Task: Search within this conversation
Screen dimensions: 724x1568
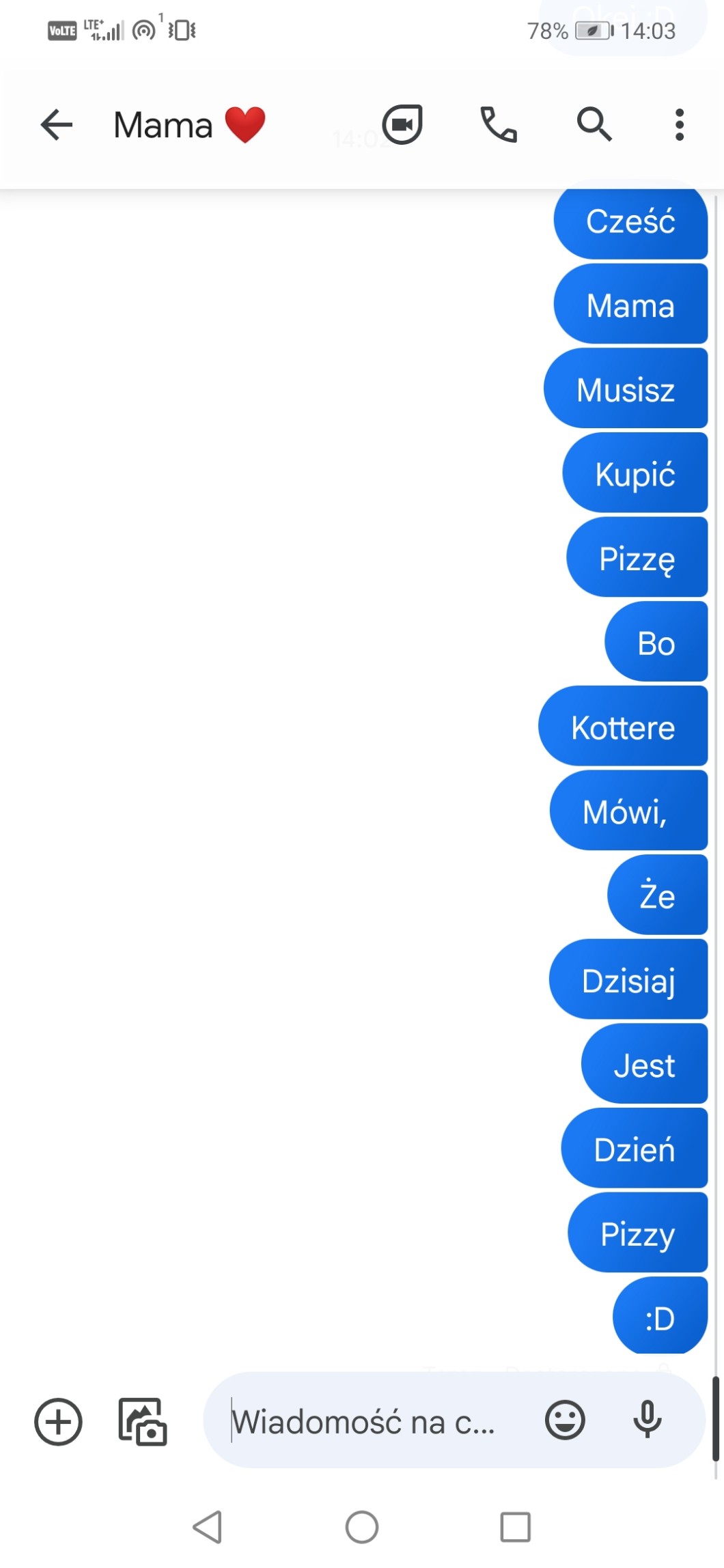Action: pyautogui.click(x=594, y=125)
